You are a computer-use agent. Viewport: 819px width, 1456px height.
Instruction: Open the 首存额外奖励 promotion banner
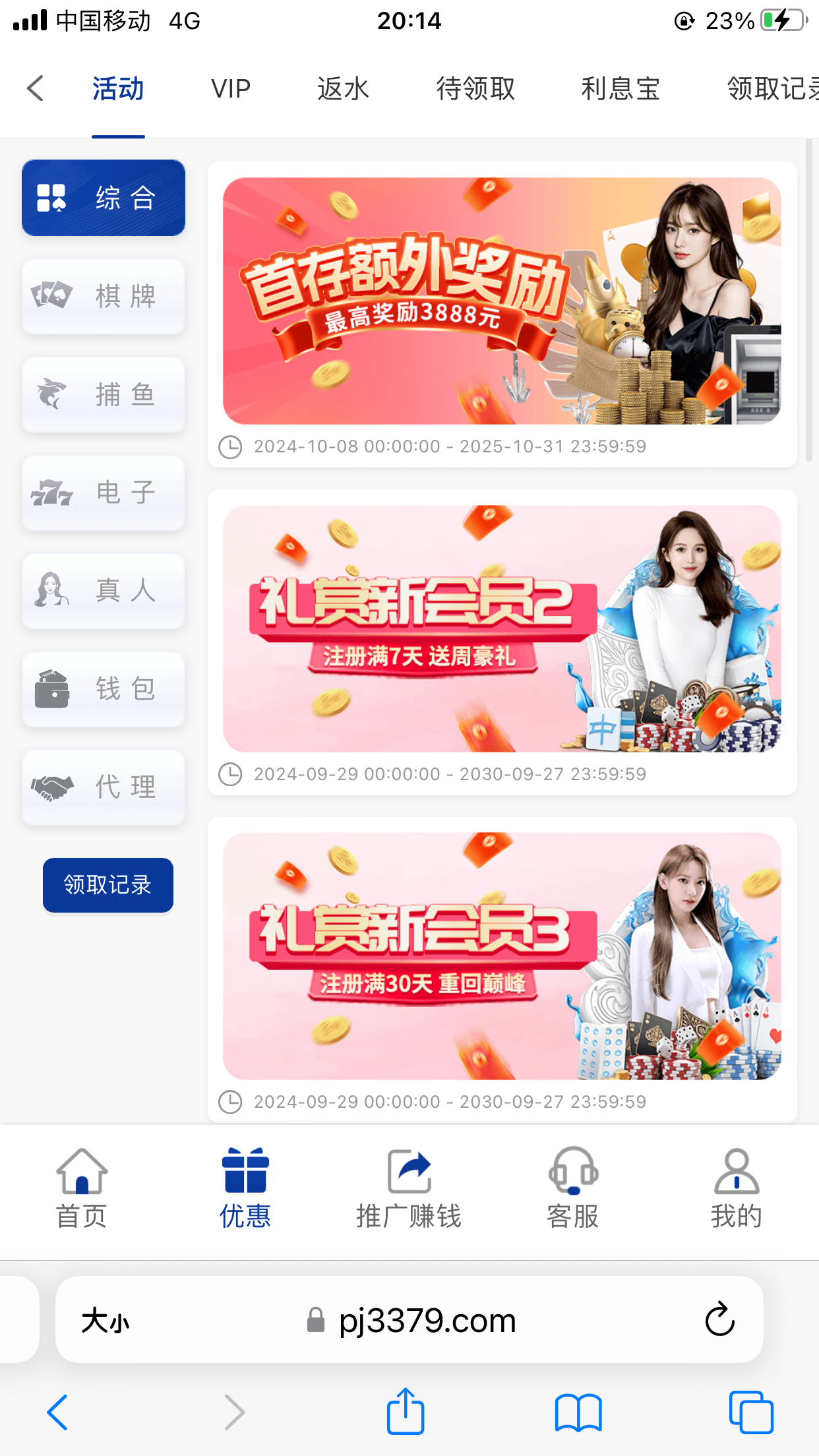tap(502, 301)
